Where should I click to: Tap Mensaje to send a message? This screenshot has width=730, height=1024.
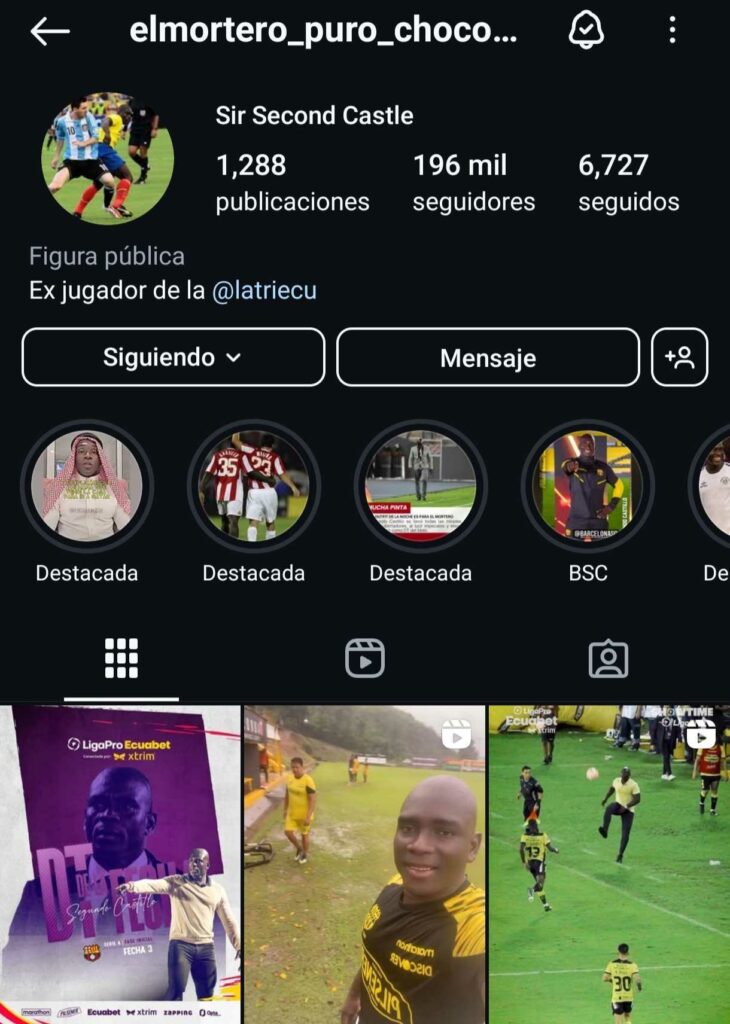(488, 357)
